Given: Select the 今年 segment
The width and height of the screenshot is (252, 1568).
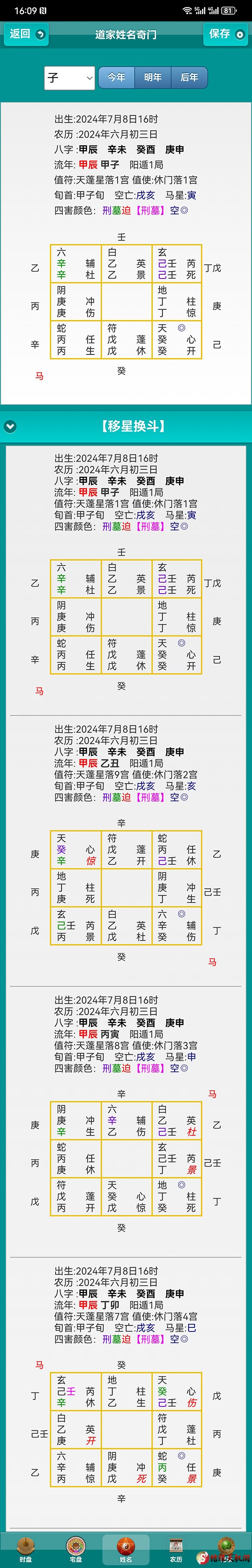Looking at the screenshot, I should 117,77.
